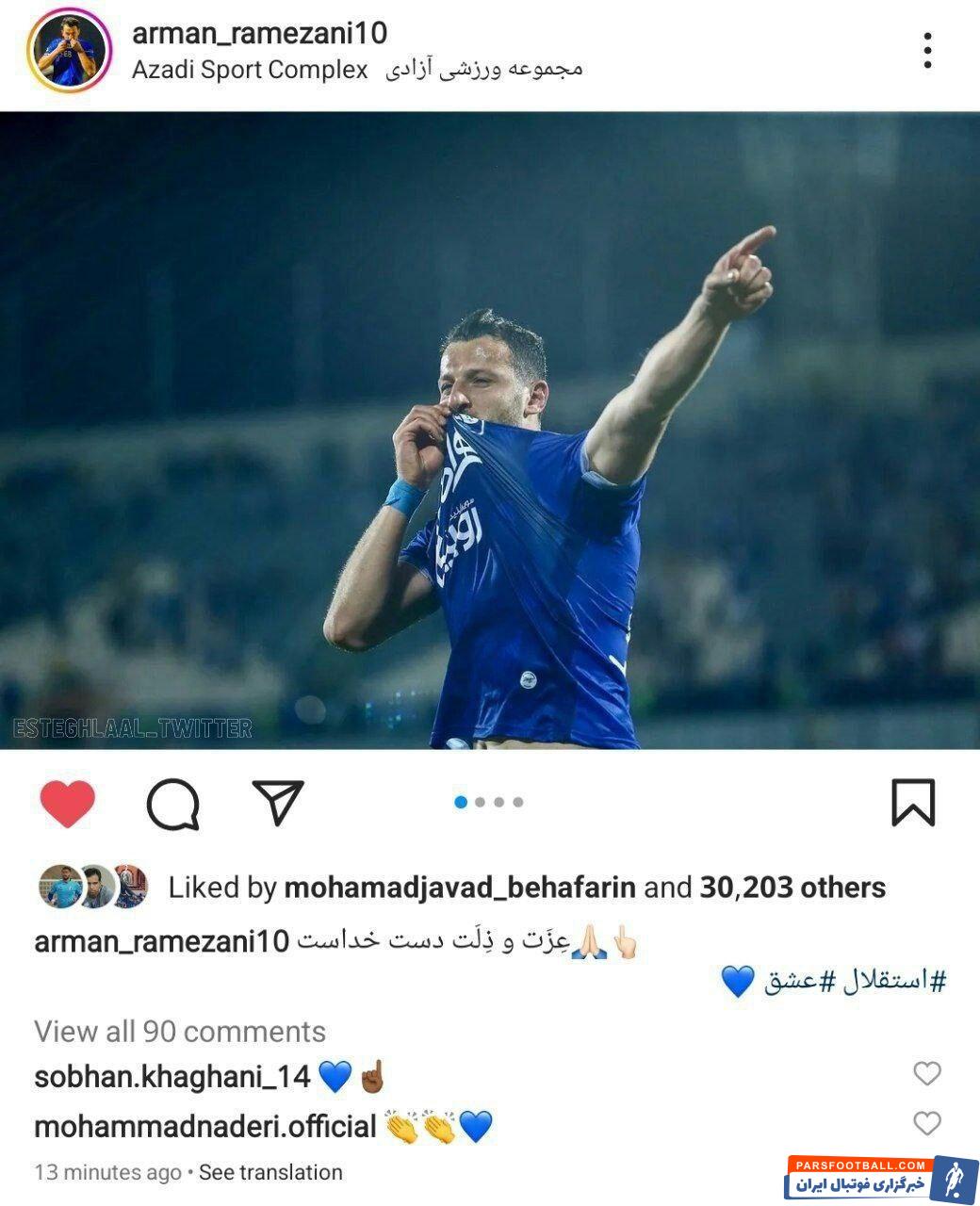Visit mohammadnaderi.official's profile from the comment

tap(205, 1126)
